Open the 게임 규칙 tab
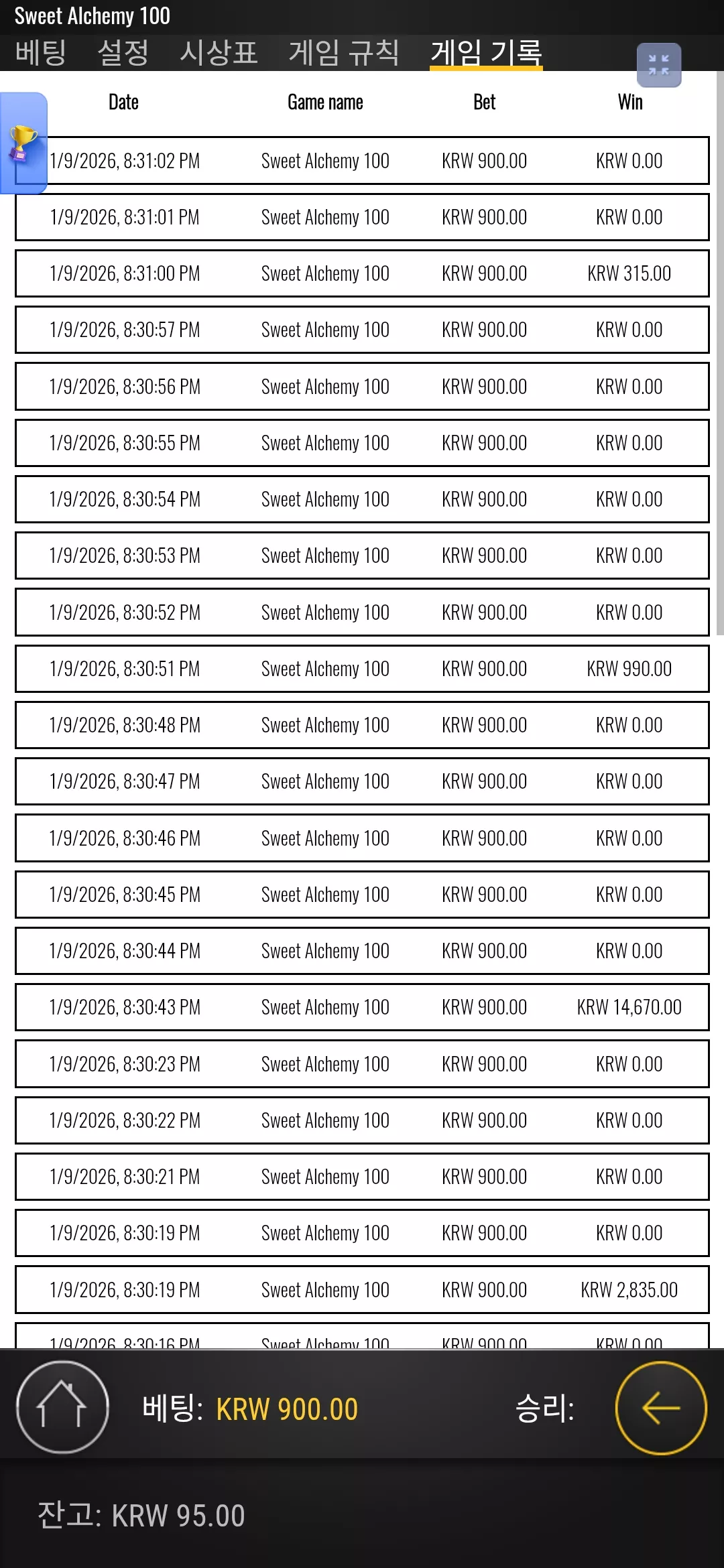Viewport: 724px width, 1568px height. tap(344, 52)
